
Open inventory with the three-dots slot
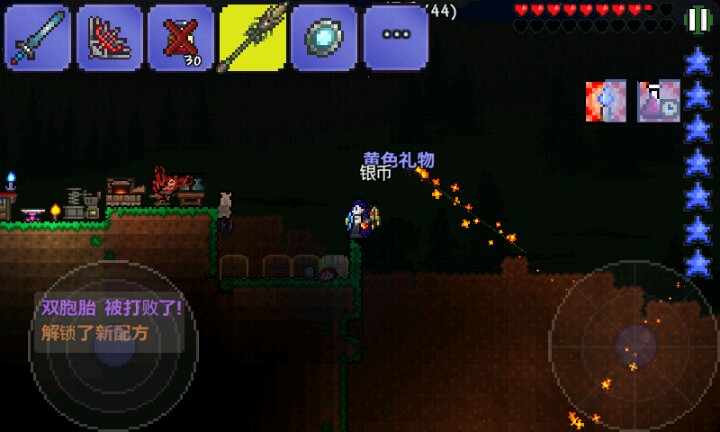396,37
